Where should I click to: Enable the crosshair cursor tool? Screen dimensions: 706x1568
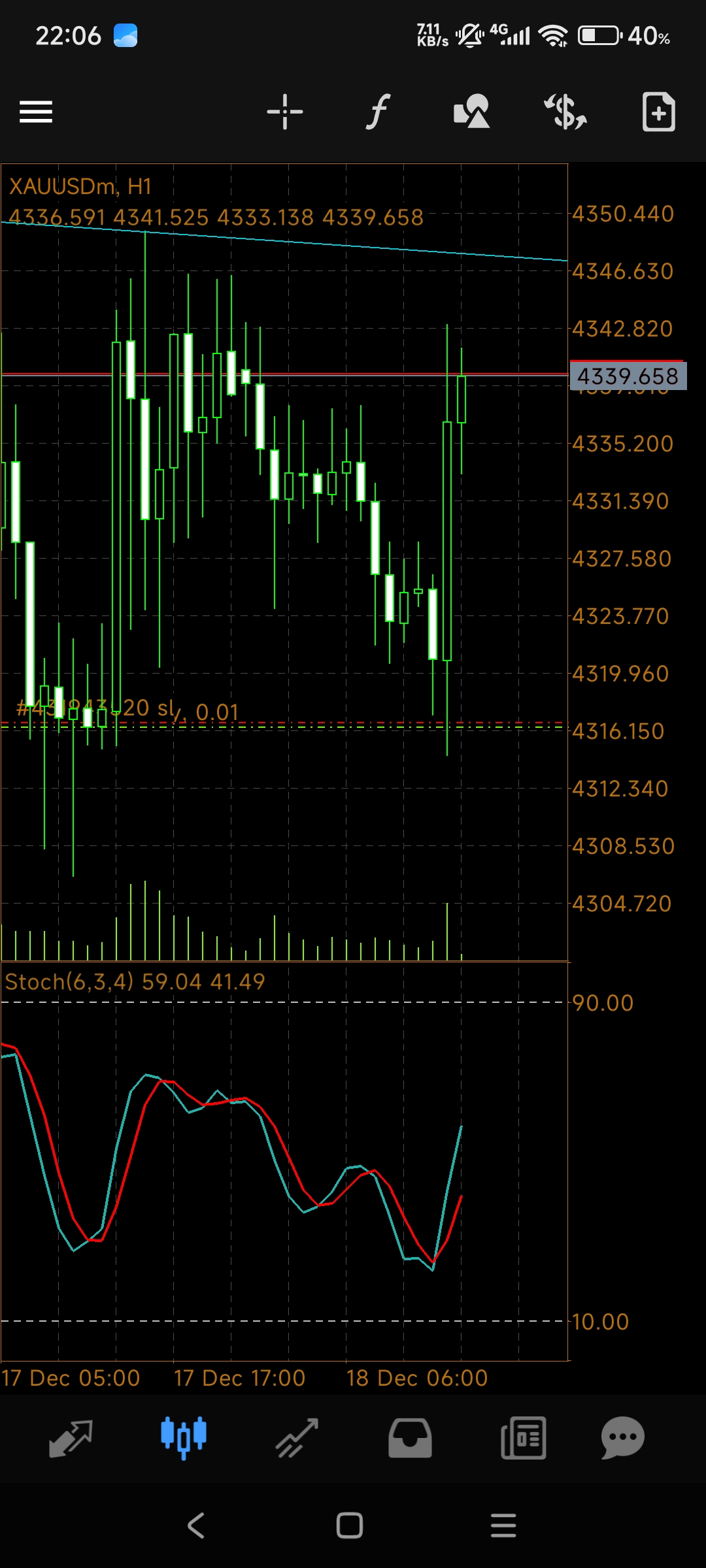click(x=285, y=112)
